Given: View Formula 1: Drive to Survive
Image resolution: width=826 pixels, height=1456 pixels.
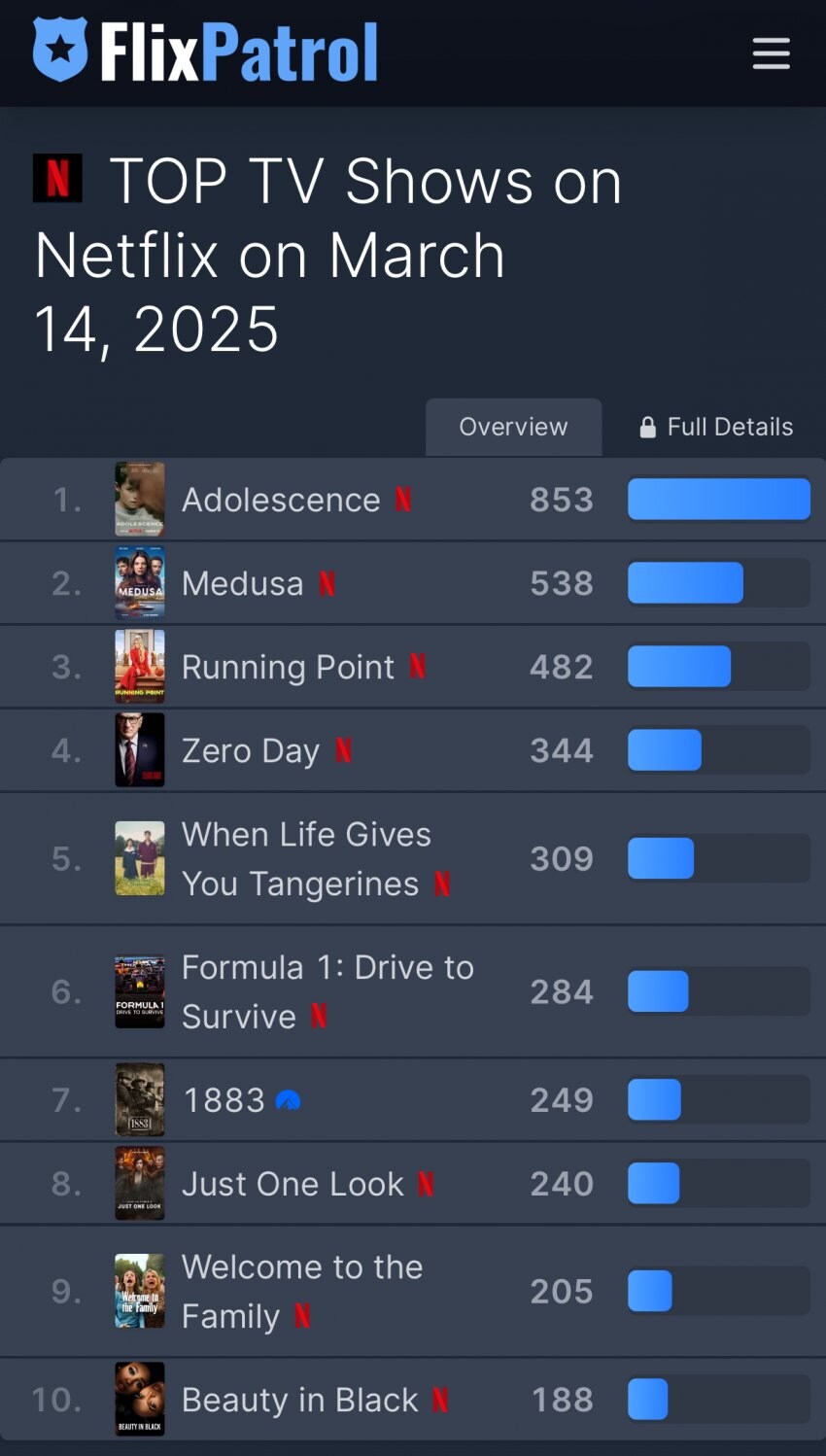Looking at the screenshot, I should 327,990.
